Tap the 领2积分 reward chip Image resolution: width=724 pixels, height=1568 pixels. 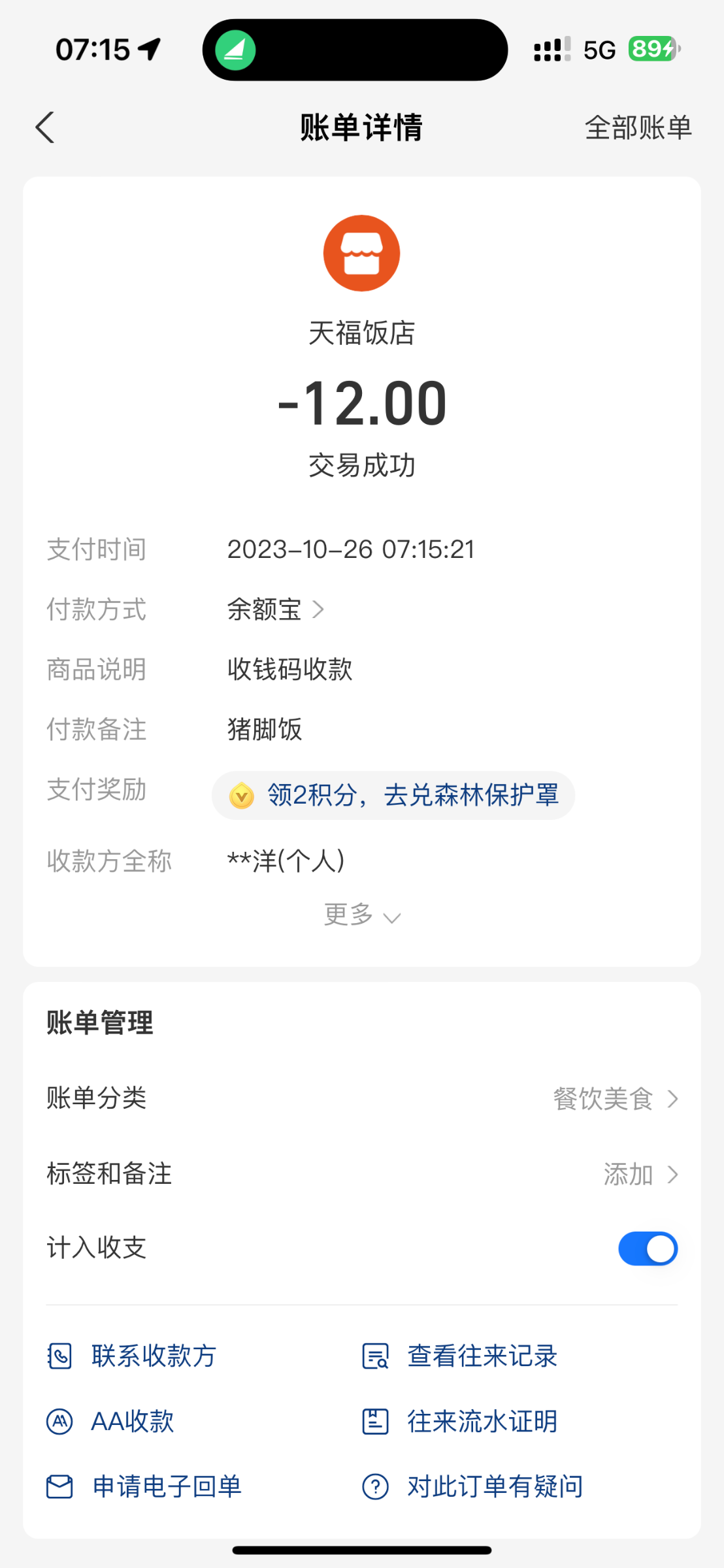pyautogui.click(x=393, y=796)
